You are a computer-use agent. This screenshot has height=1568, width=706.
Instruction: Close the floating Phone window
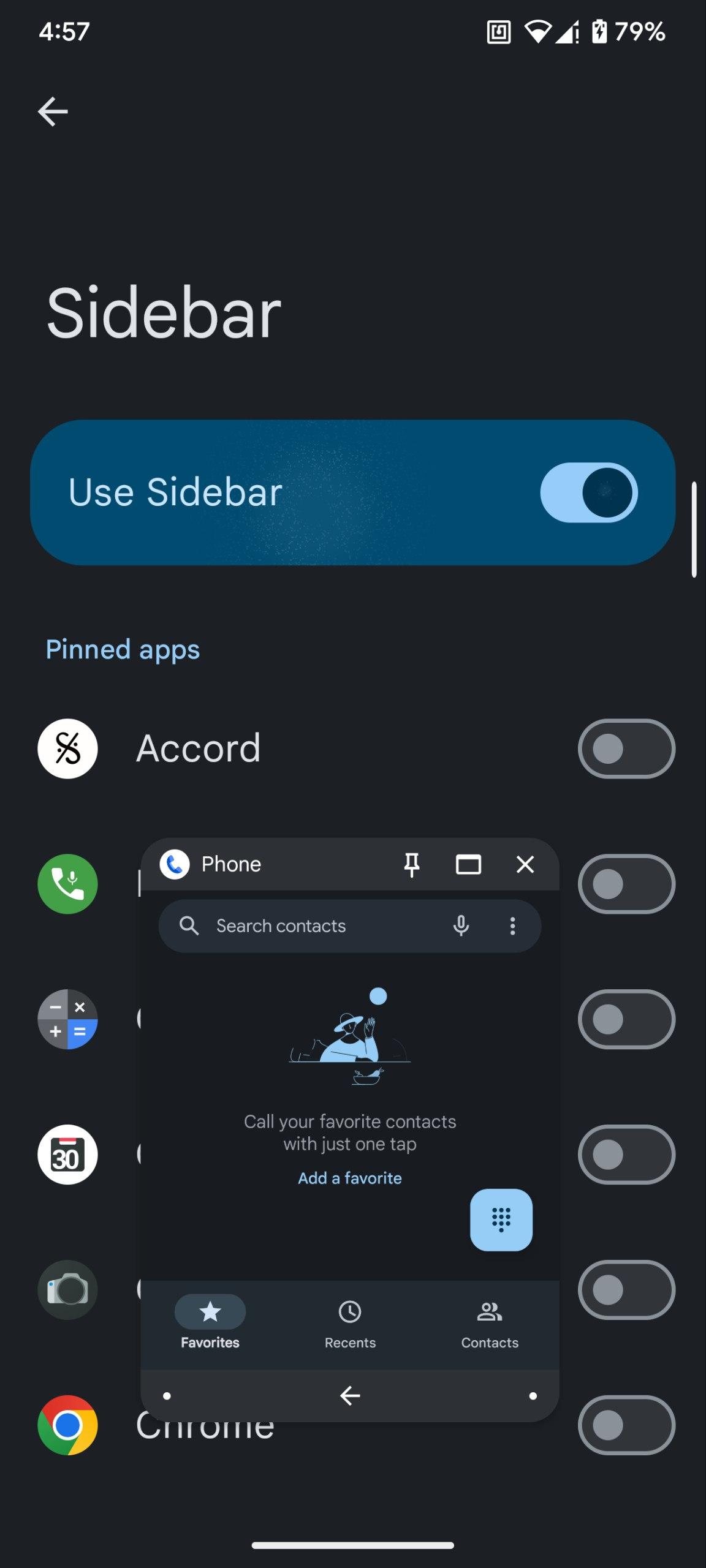[525, 864]
